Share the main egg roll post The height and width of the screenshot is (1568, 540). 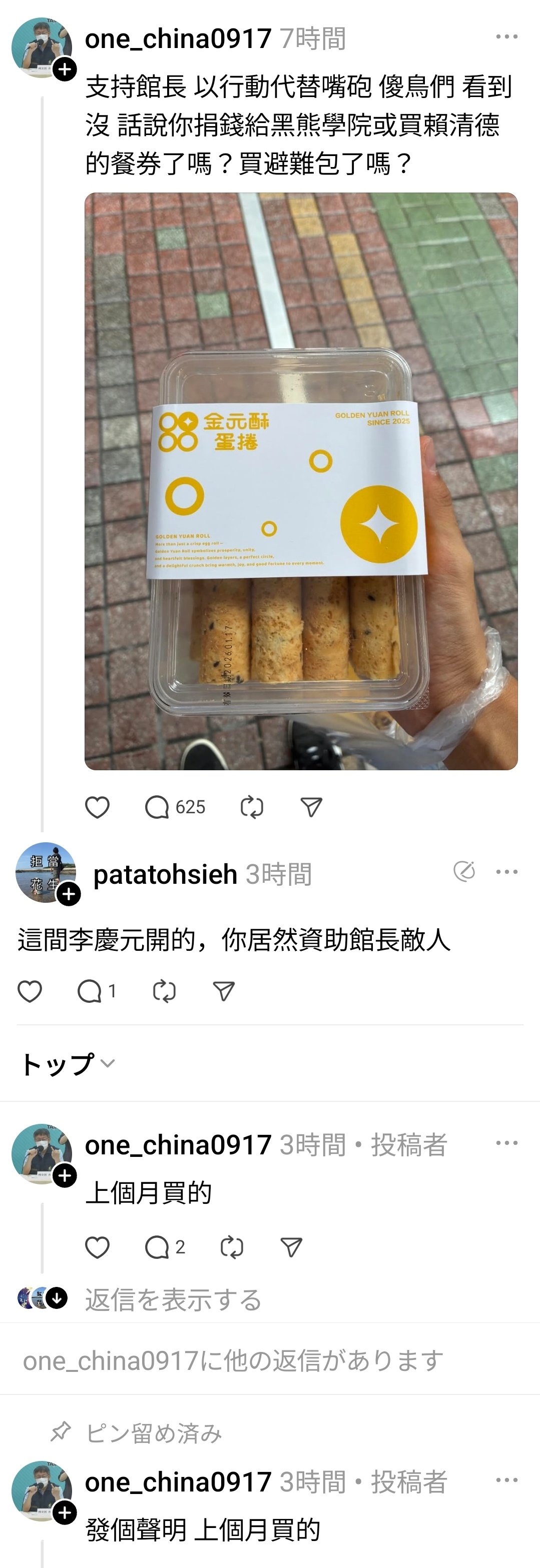(x=311, y=807)
